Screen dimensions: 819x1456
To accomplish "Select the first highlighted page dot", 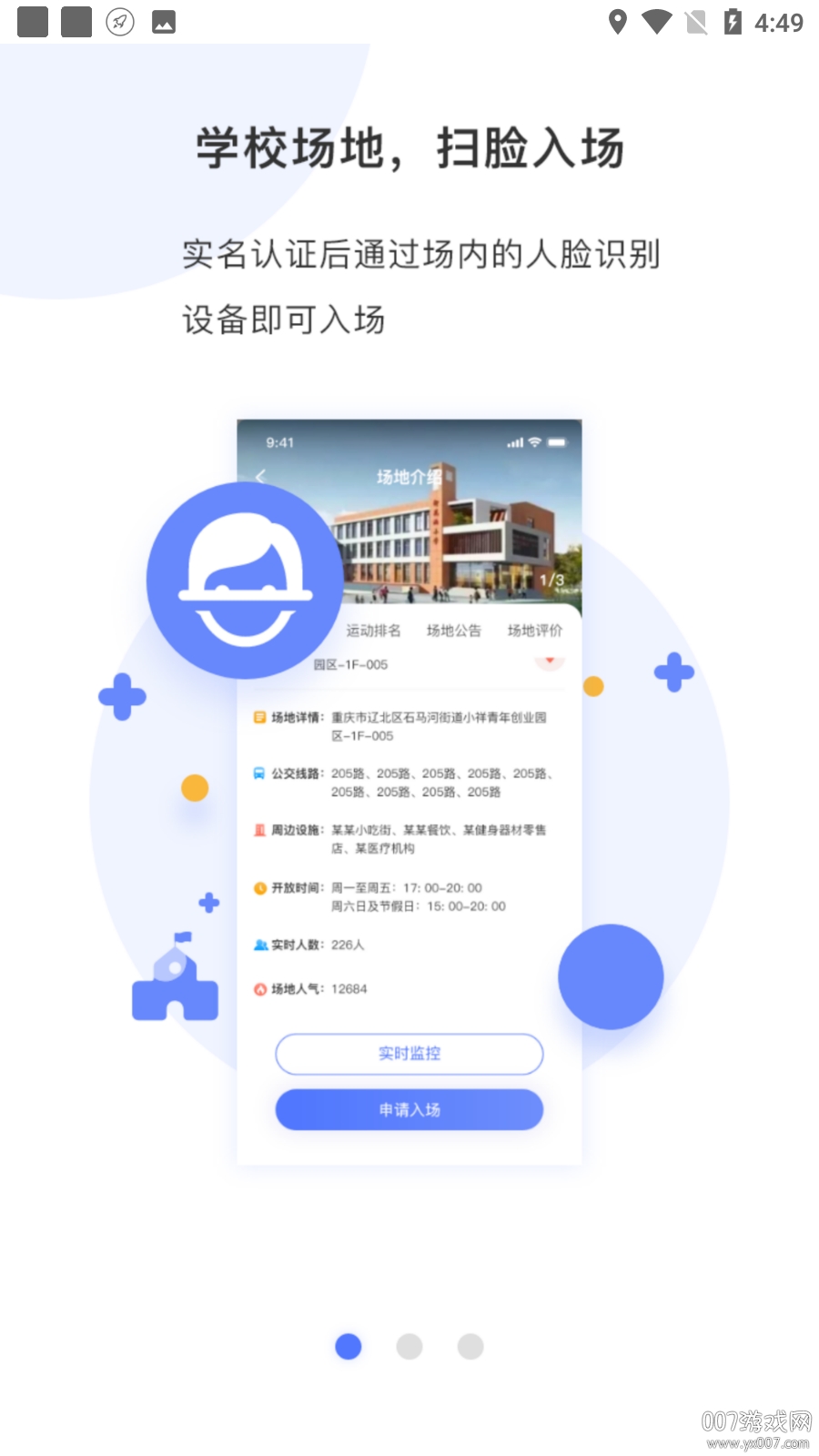I will pyautogui.click(x=349, y=1346).
